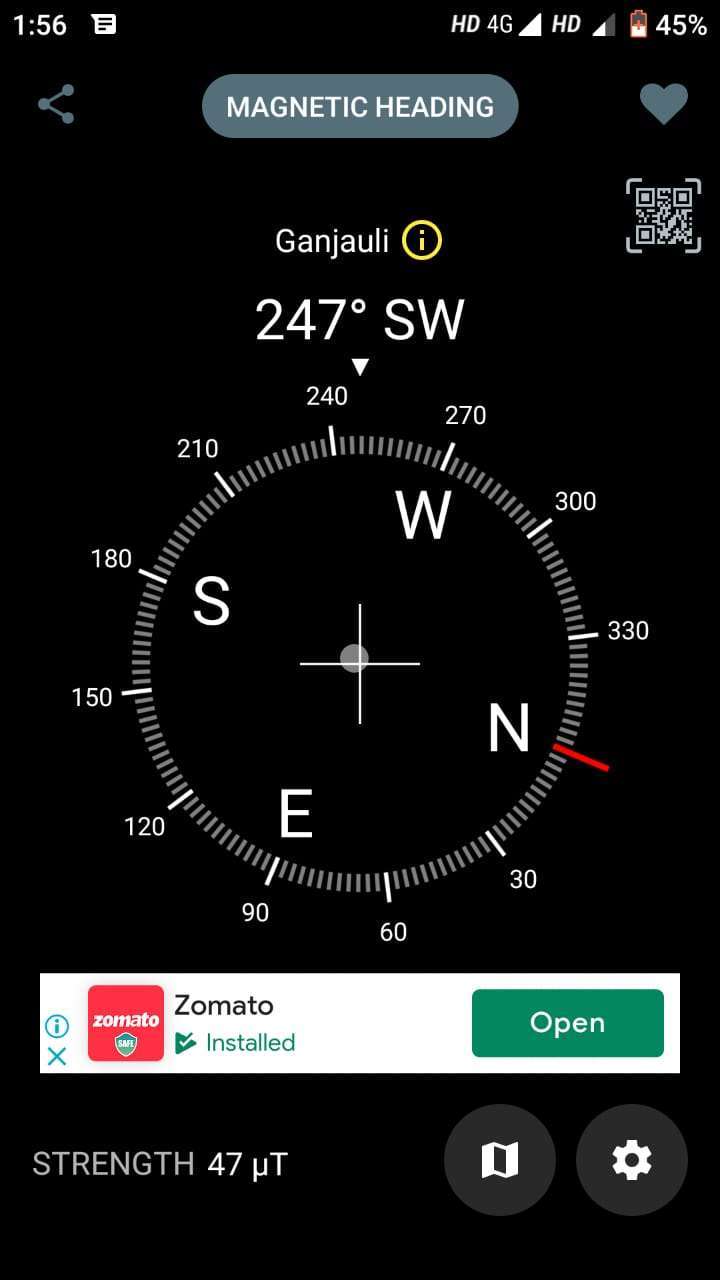Screen dimensions: 720x1280
Task: Share the compass heading
Action: point(56,105)
